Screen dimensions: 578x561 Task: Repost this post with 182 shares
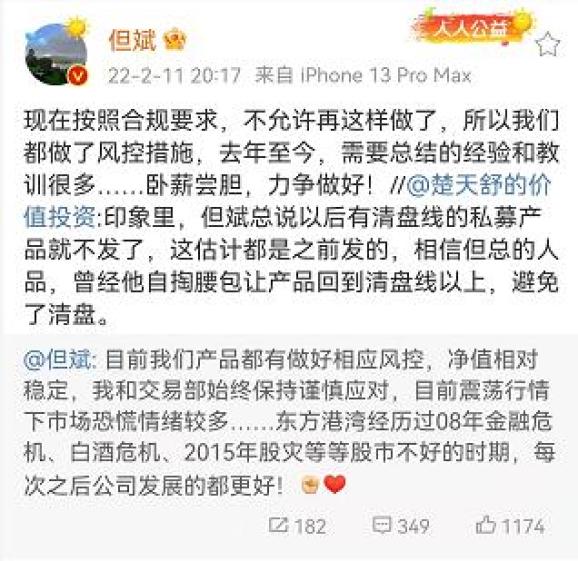click(297, 525)
